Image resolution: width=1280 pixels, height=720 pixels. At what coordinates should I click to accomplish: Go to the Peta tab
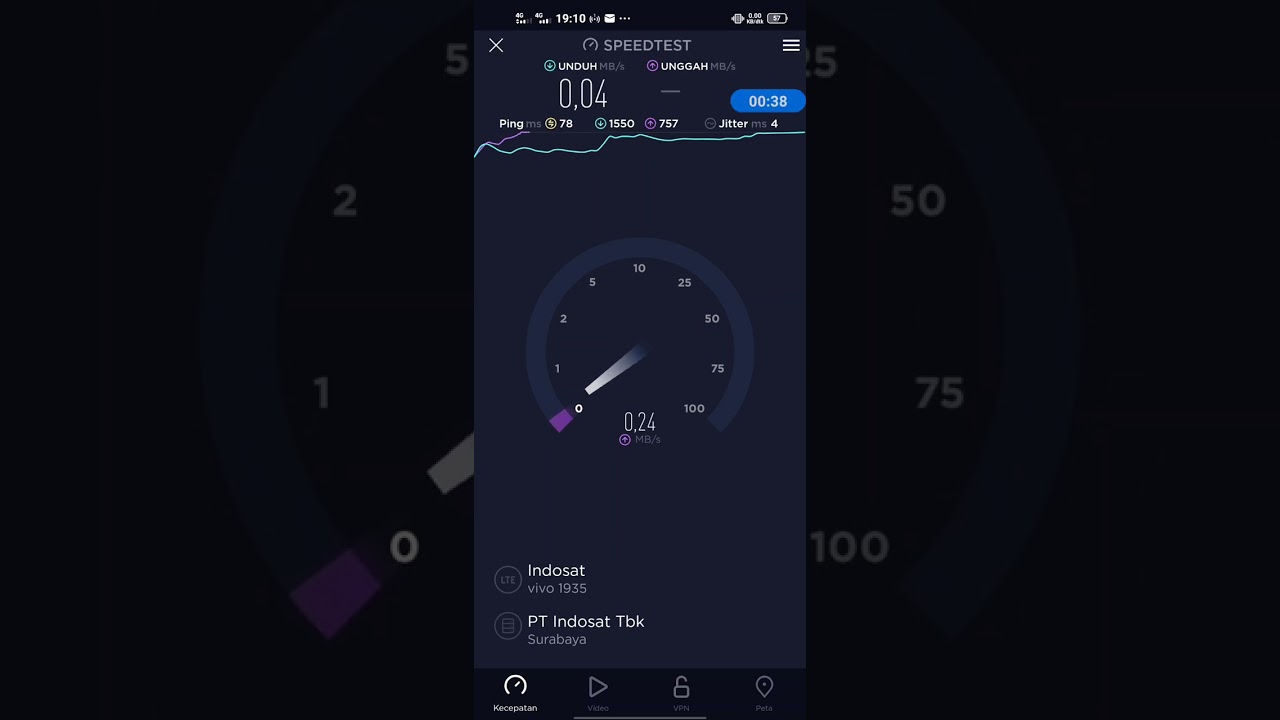(x=764, y=693)
